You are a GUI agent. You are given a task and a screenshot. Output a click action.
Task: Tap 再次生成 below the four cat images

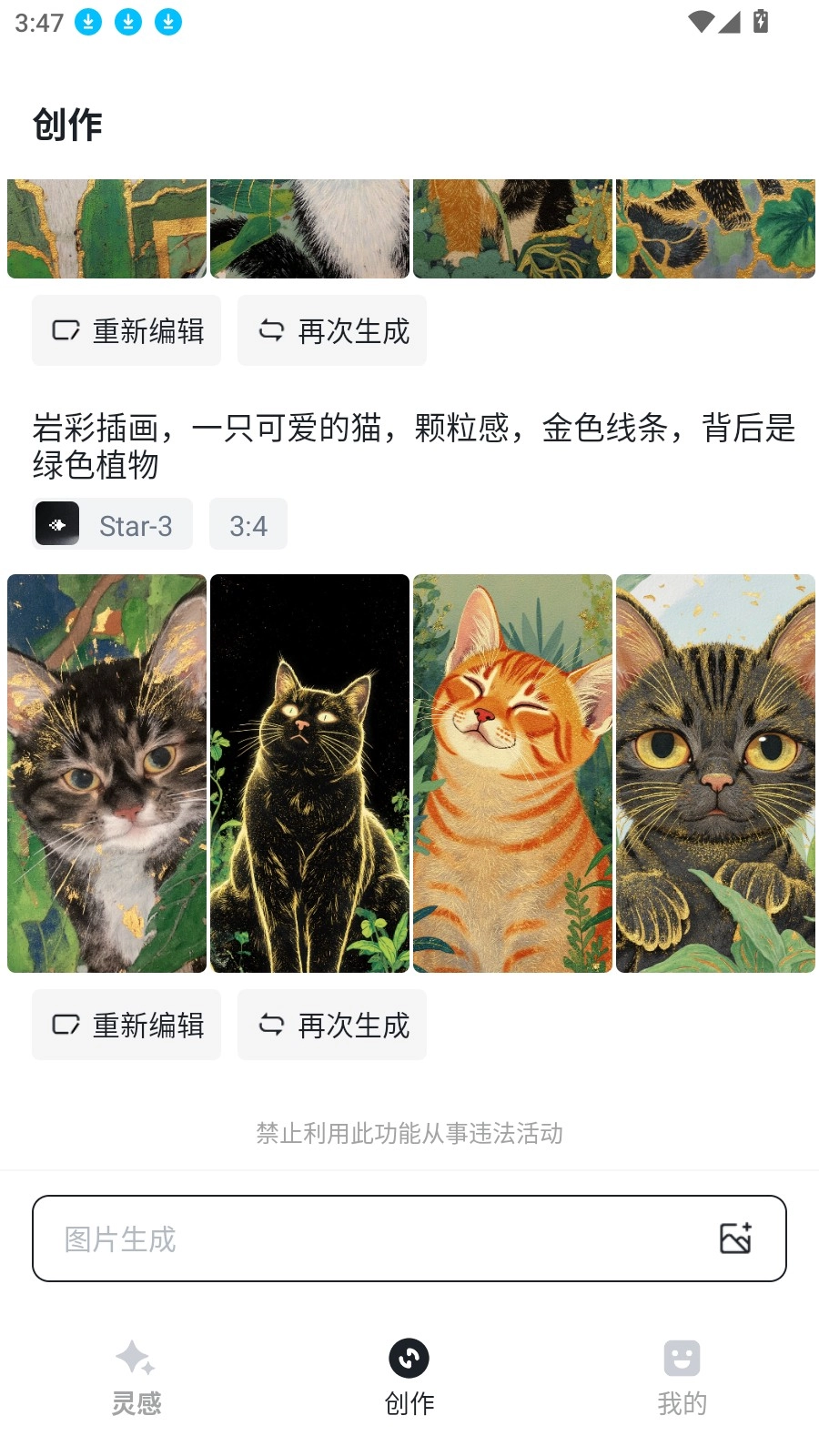click(332, 1025)
